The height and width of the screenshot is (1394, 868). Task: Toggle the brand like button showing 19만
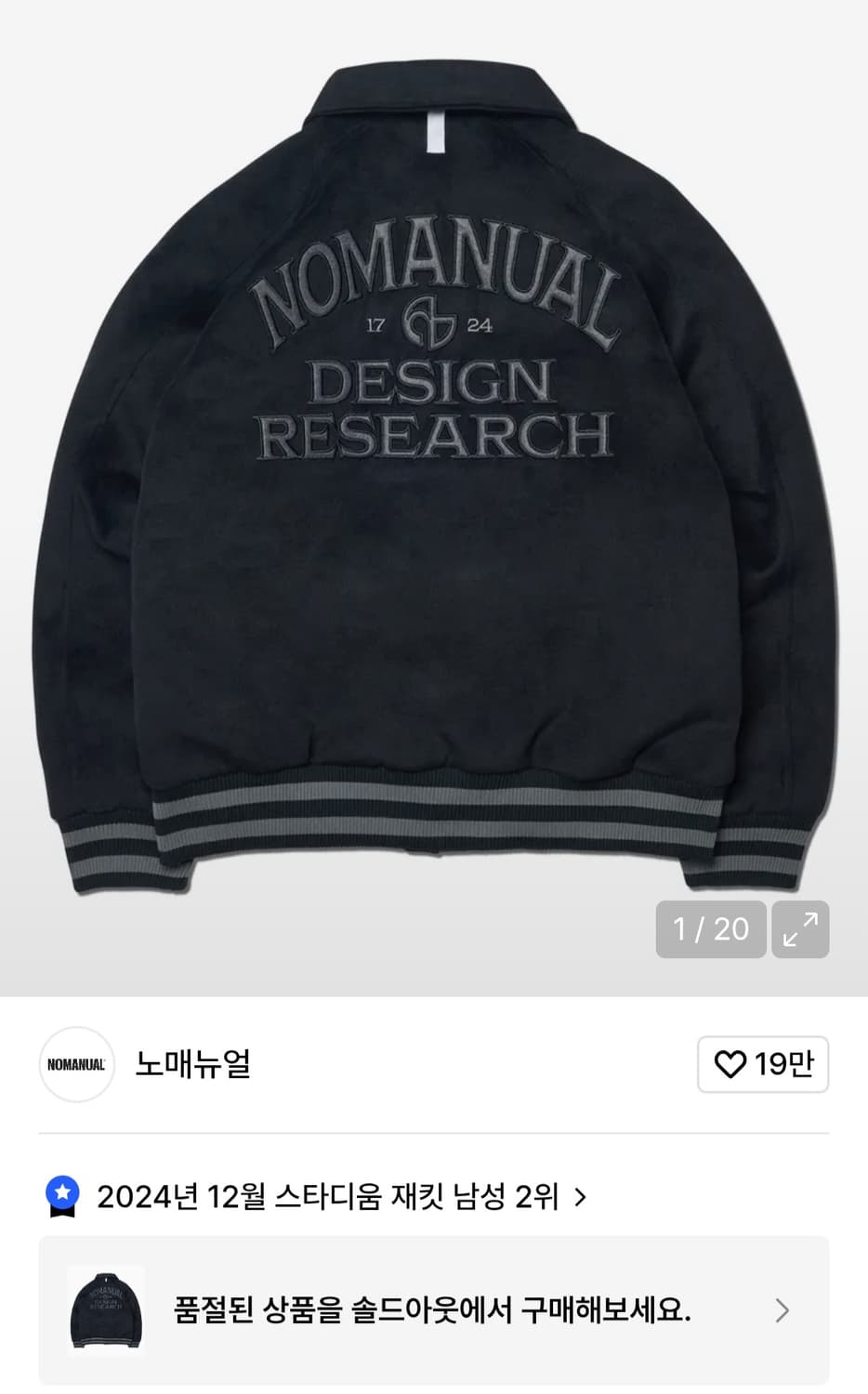(x=762, y=1065)
